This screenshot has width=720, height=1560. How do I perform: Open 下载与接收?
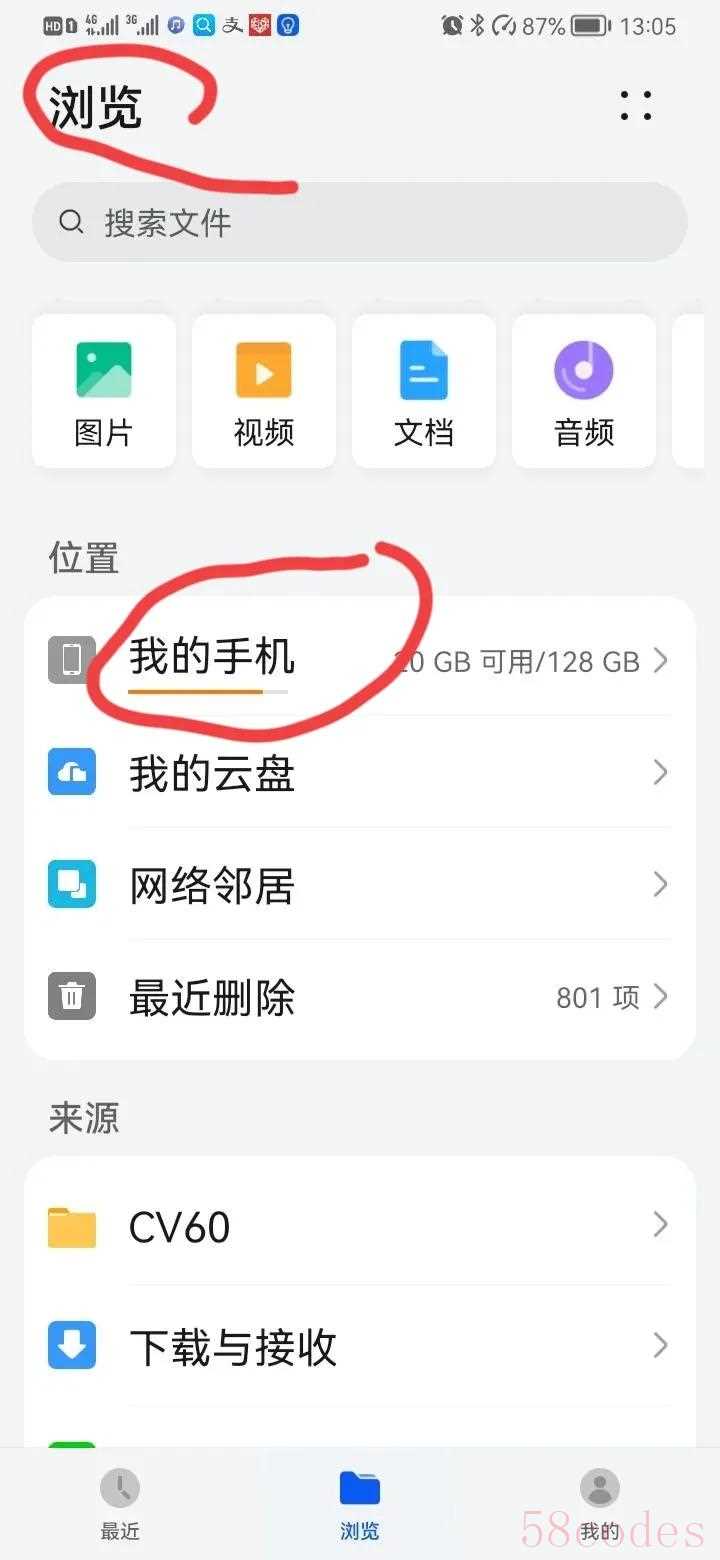(x=360, y=1347)
